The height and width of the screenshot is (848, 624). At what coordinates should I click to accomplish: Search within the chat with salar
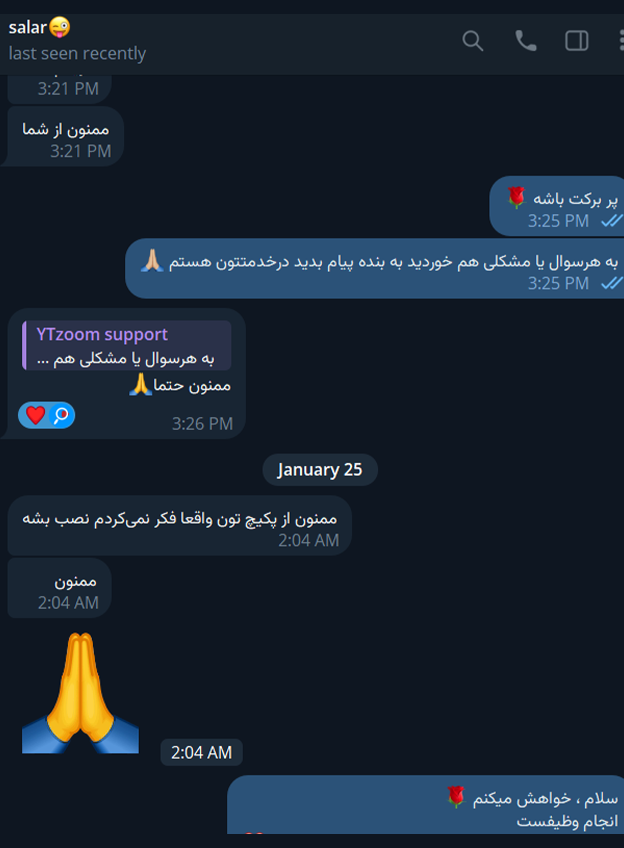473,40
